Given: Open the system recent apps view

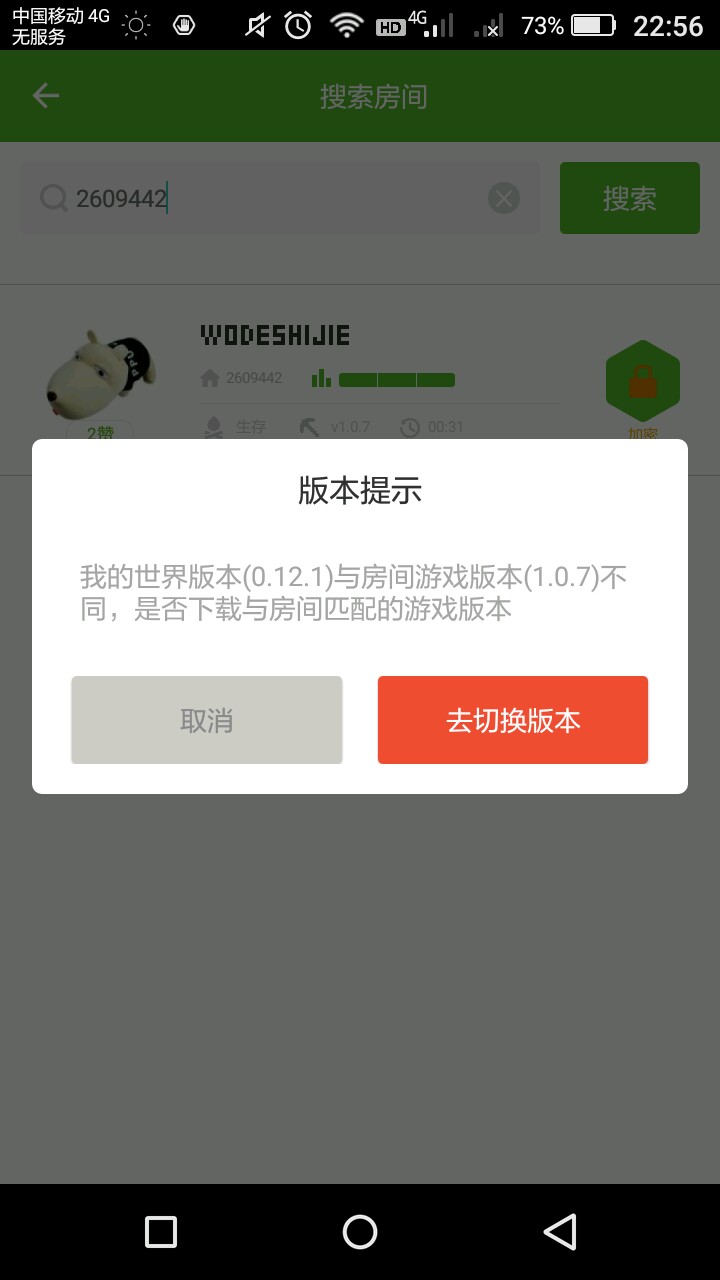Looking at the screenshot, I should pyautogui.click(x=161, y=1232).
